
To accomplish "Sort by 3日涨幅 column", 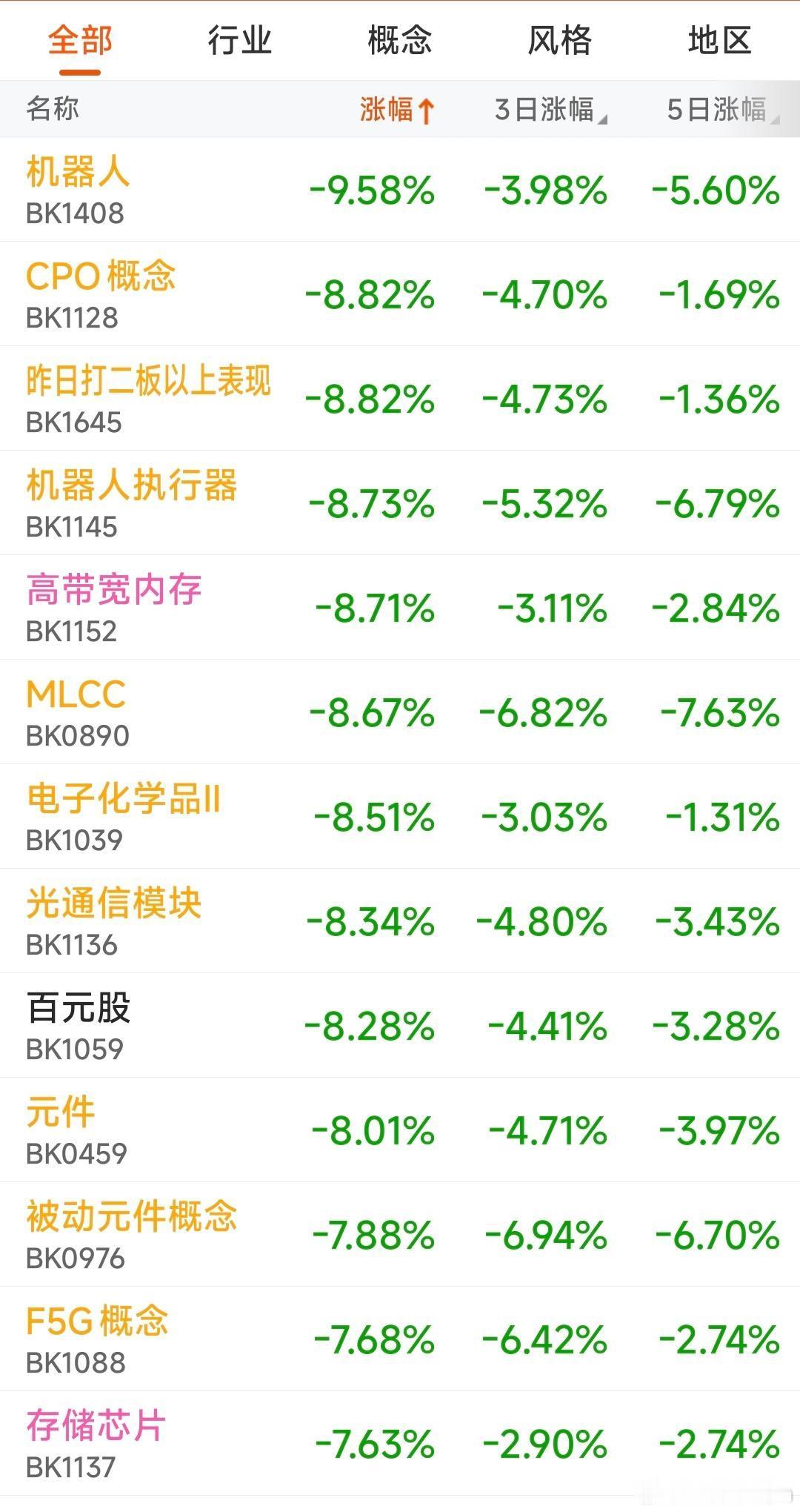I will [x=550, y=110].
